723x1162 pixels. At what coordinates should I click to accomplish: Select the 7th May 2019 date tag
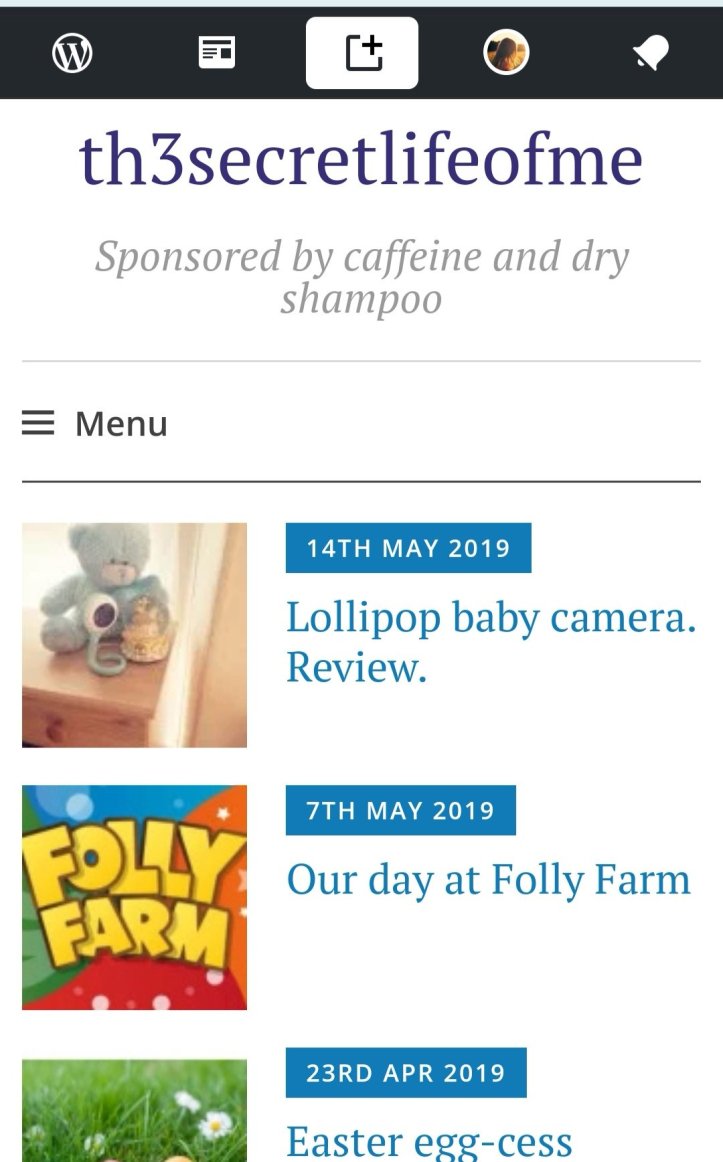400,810
